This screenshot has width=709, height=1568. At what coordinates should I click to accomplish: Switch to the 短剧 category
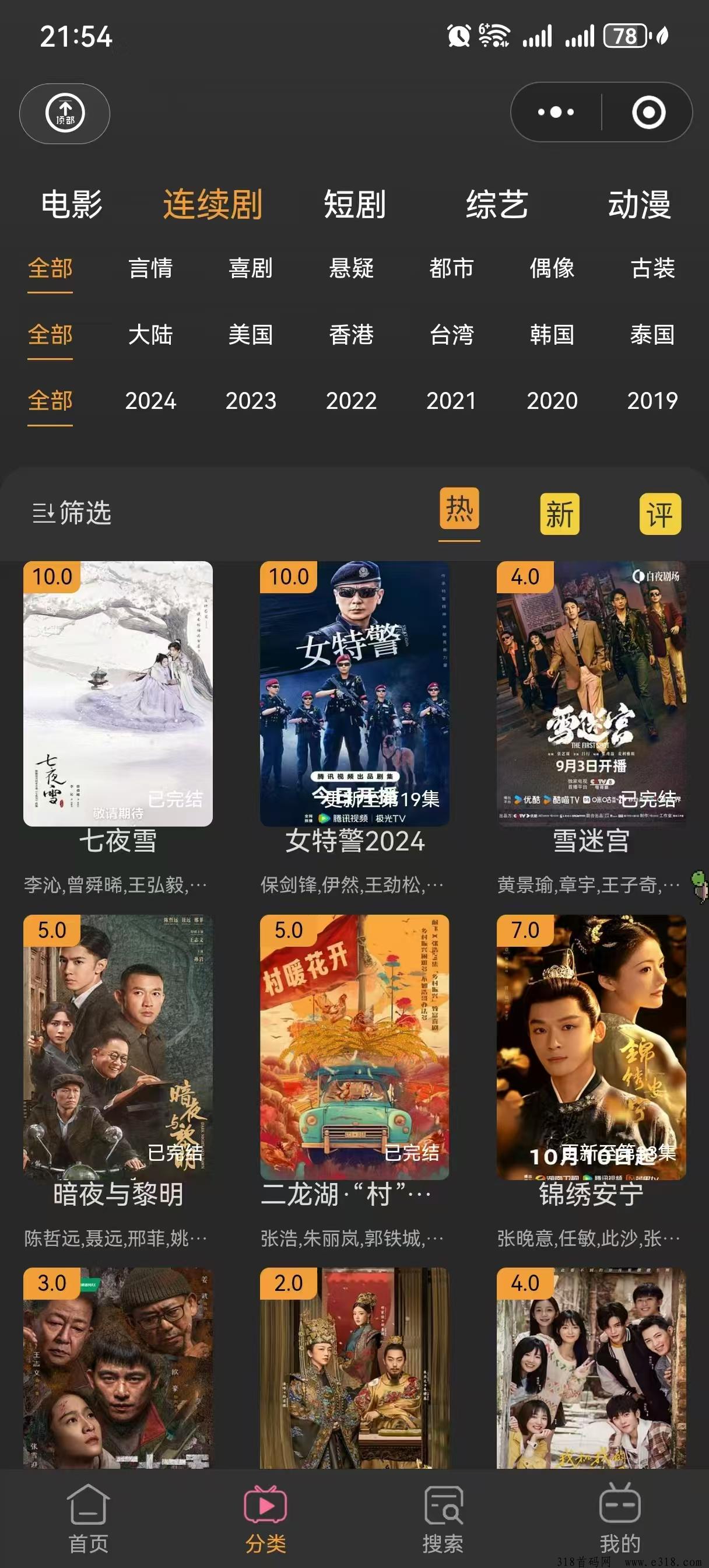(x=355, y=204)
